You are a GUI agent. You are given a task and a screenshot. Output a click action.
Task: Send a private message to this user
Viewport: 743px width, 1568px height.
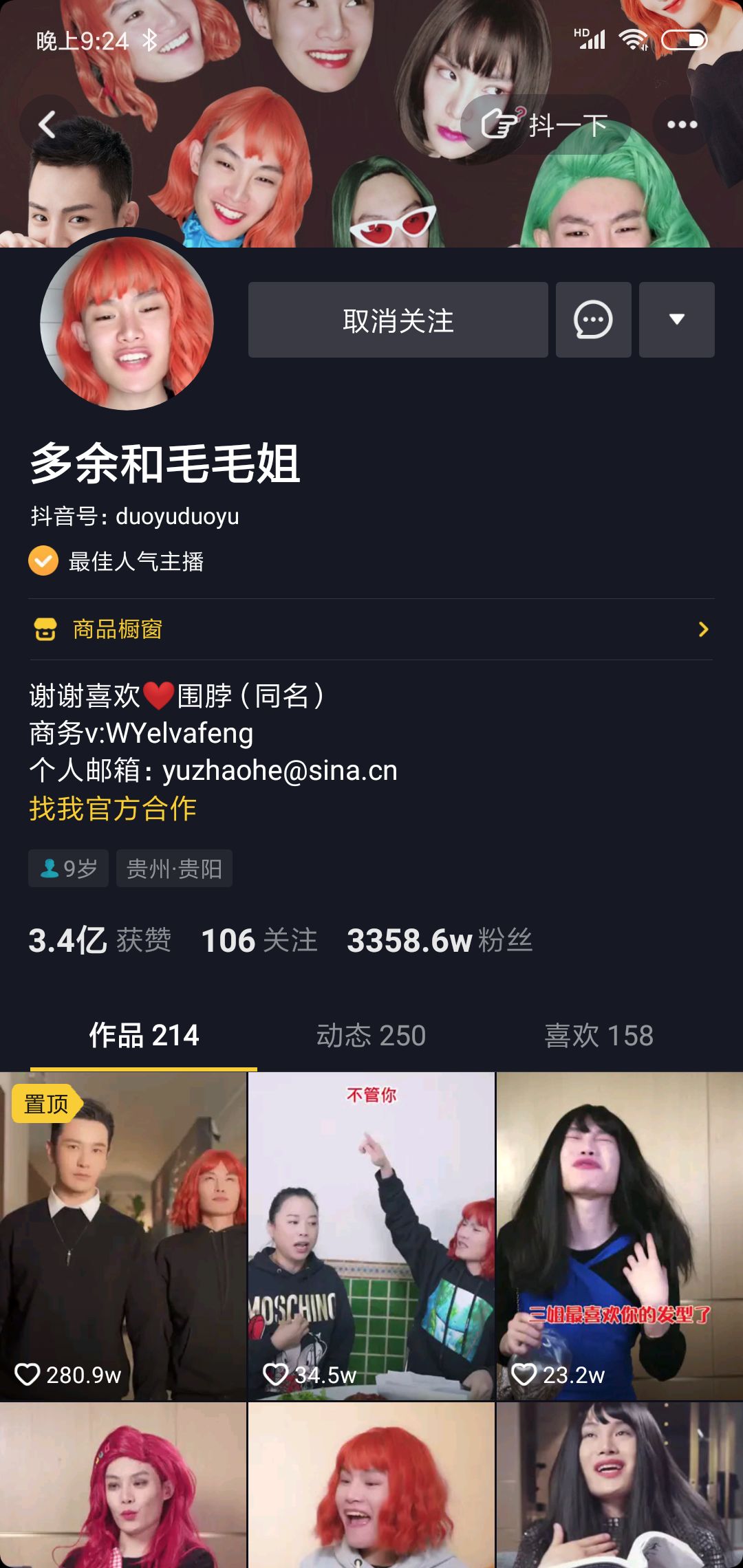(593, 320)
